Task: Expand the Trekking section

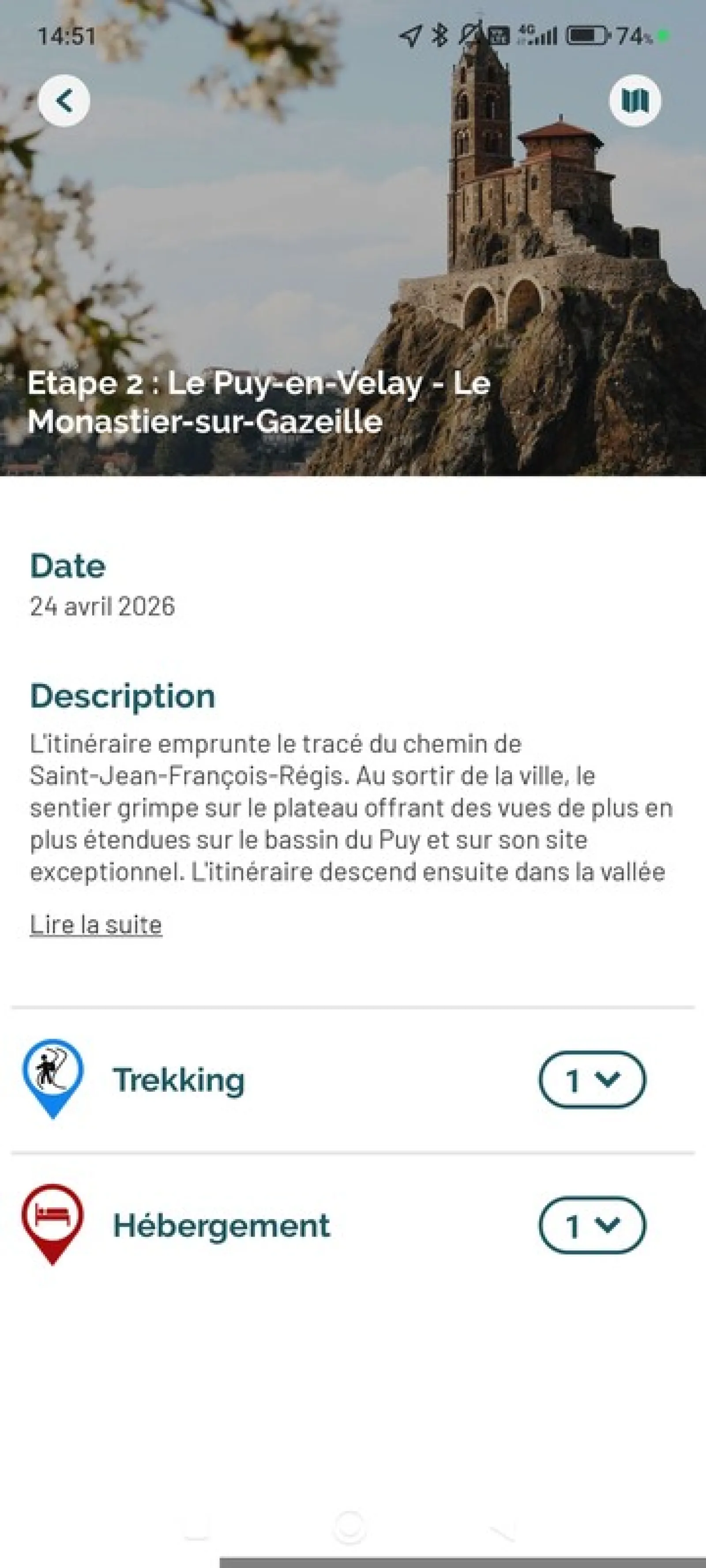Action: [591, 1079]
